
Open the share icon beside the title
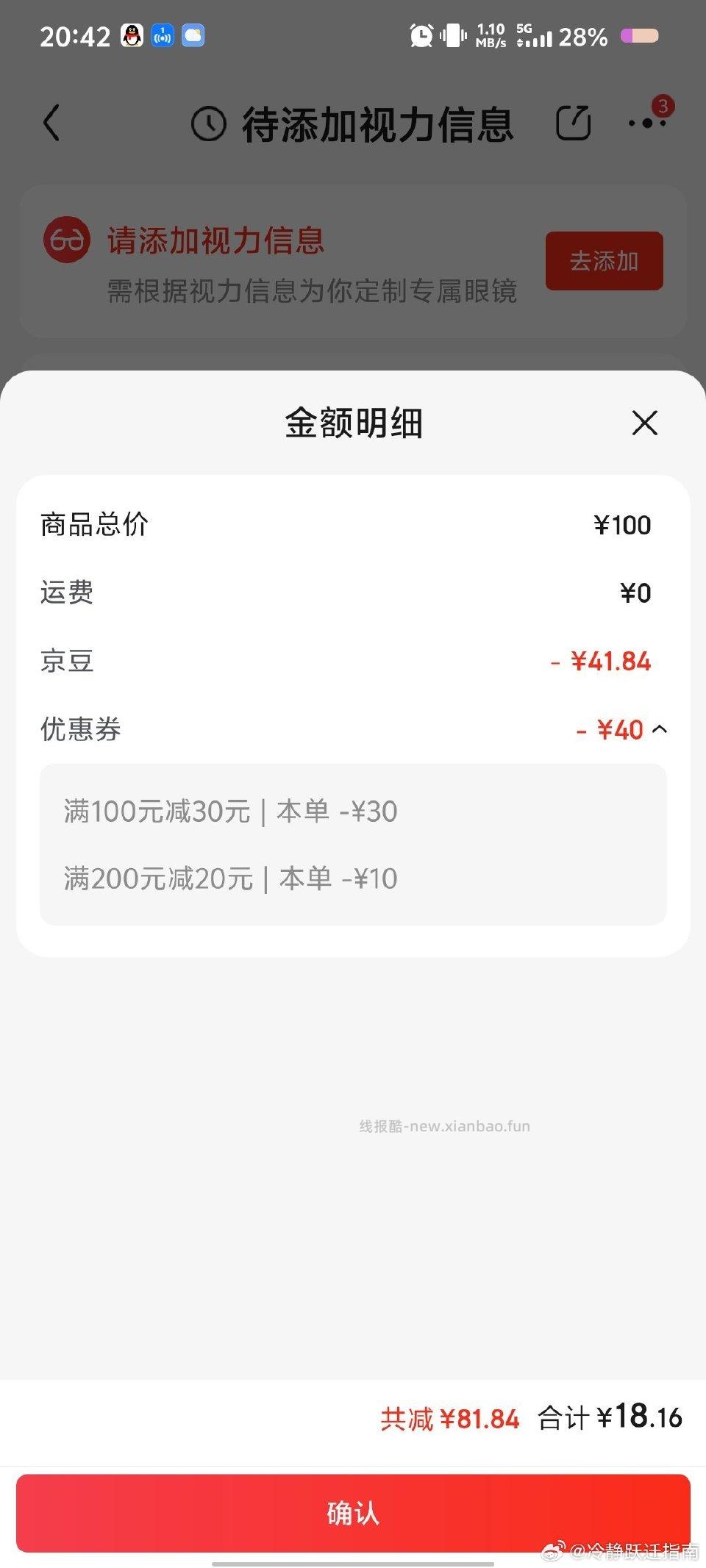(x=574, y=122)
